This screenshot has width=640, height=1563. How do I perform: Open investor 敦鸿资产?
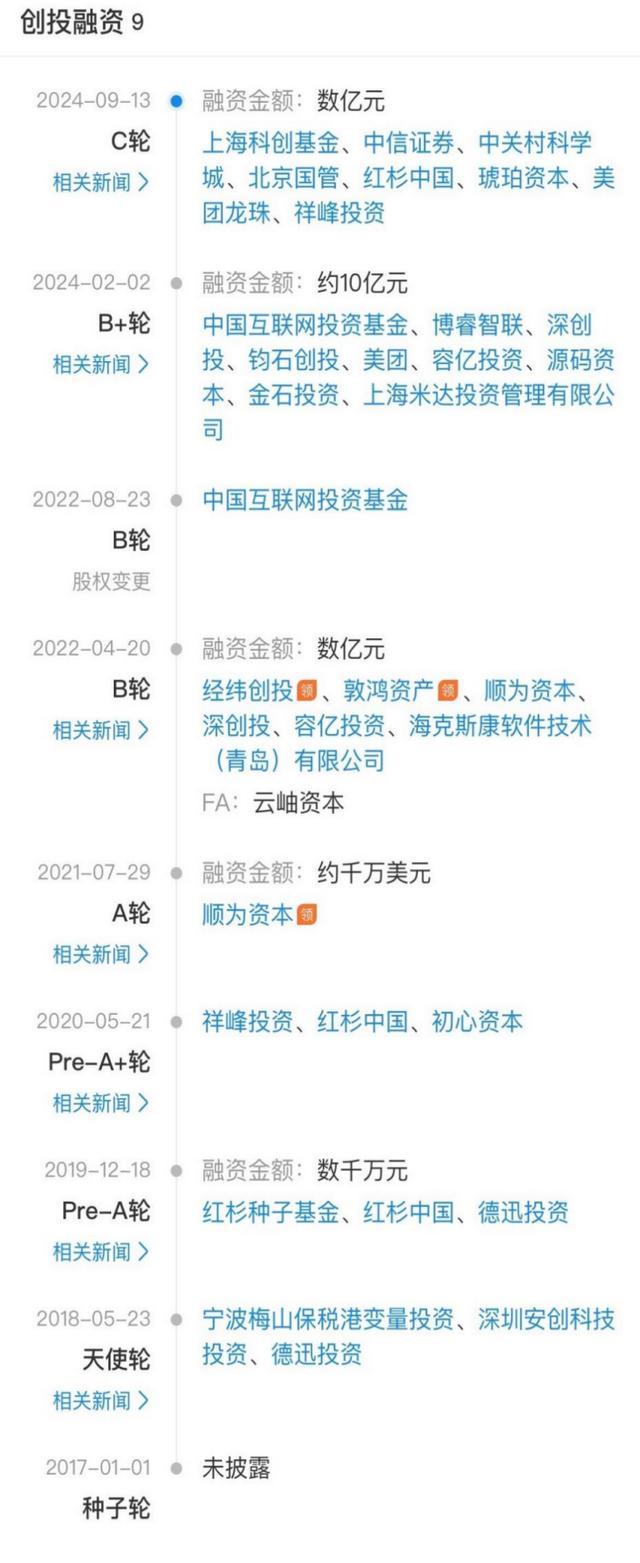coord(388,690)
